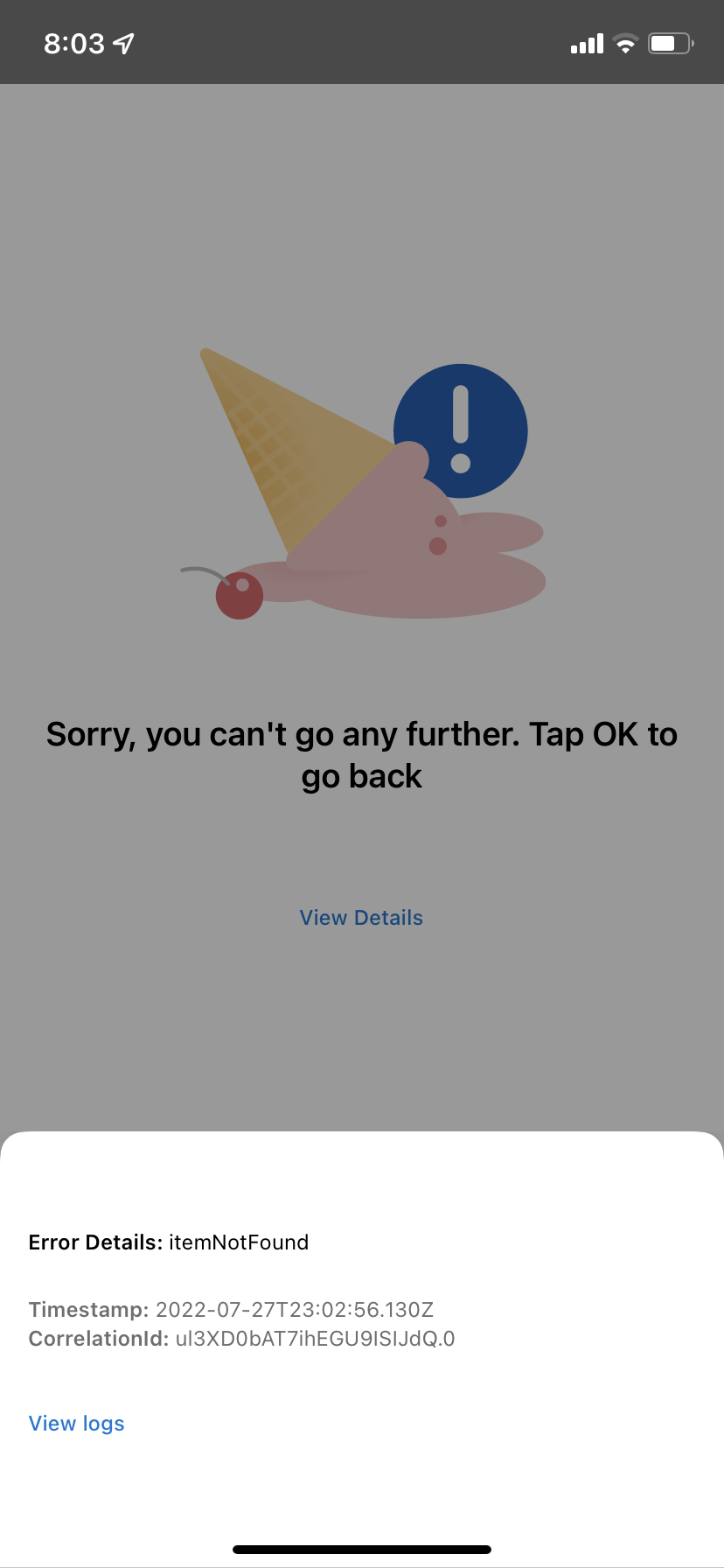This screenshot has height=1568, width=724.
Task: Open View Details for the error
Action: (x=361, y=917)
